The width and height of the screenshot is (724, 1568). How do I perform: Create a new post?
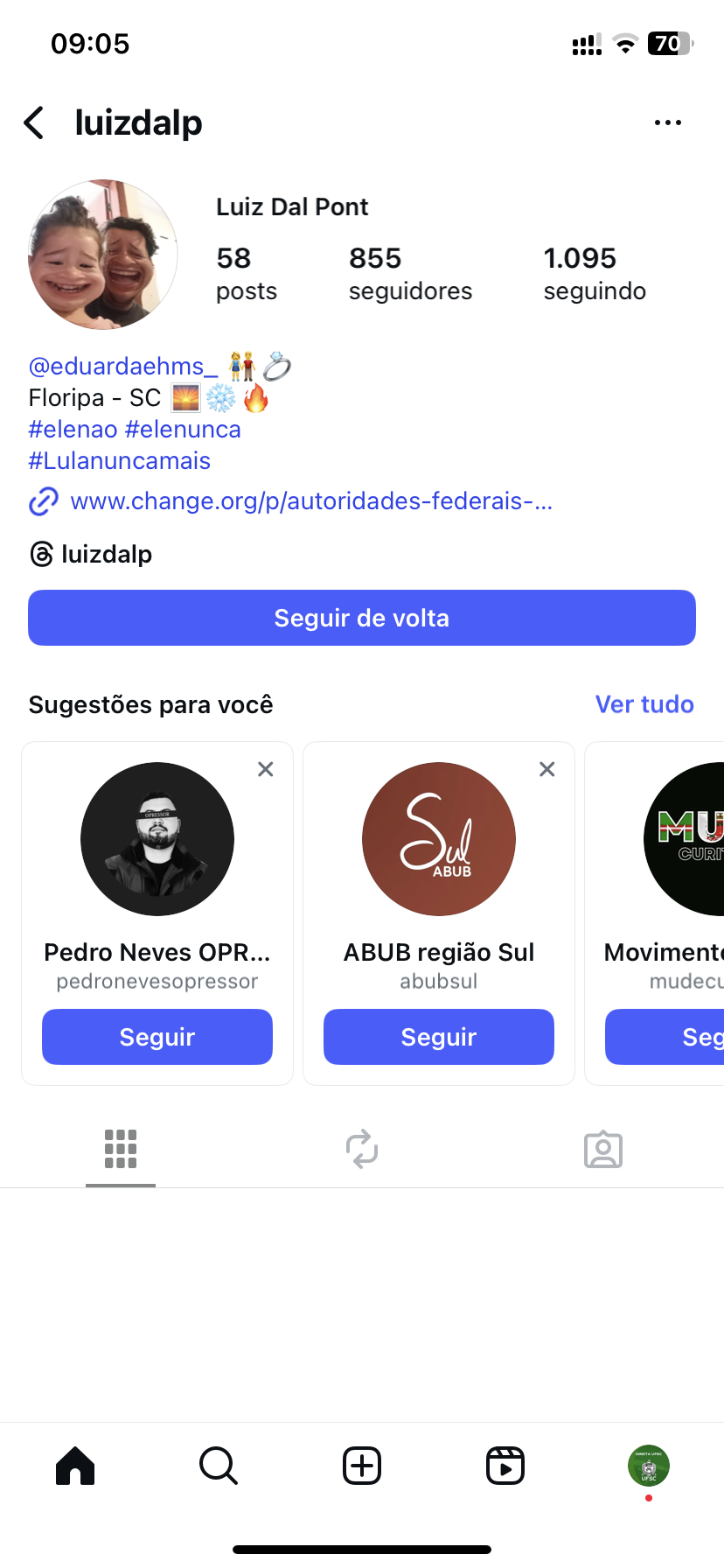point(362,1466)
